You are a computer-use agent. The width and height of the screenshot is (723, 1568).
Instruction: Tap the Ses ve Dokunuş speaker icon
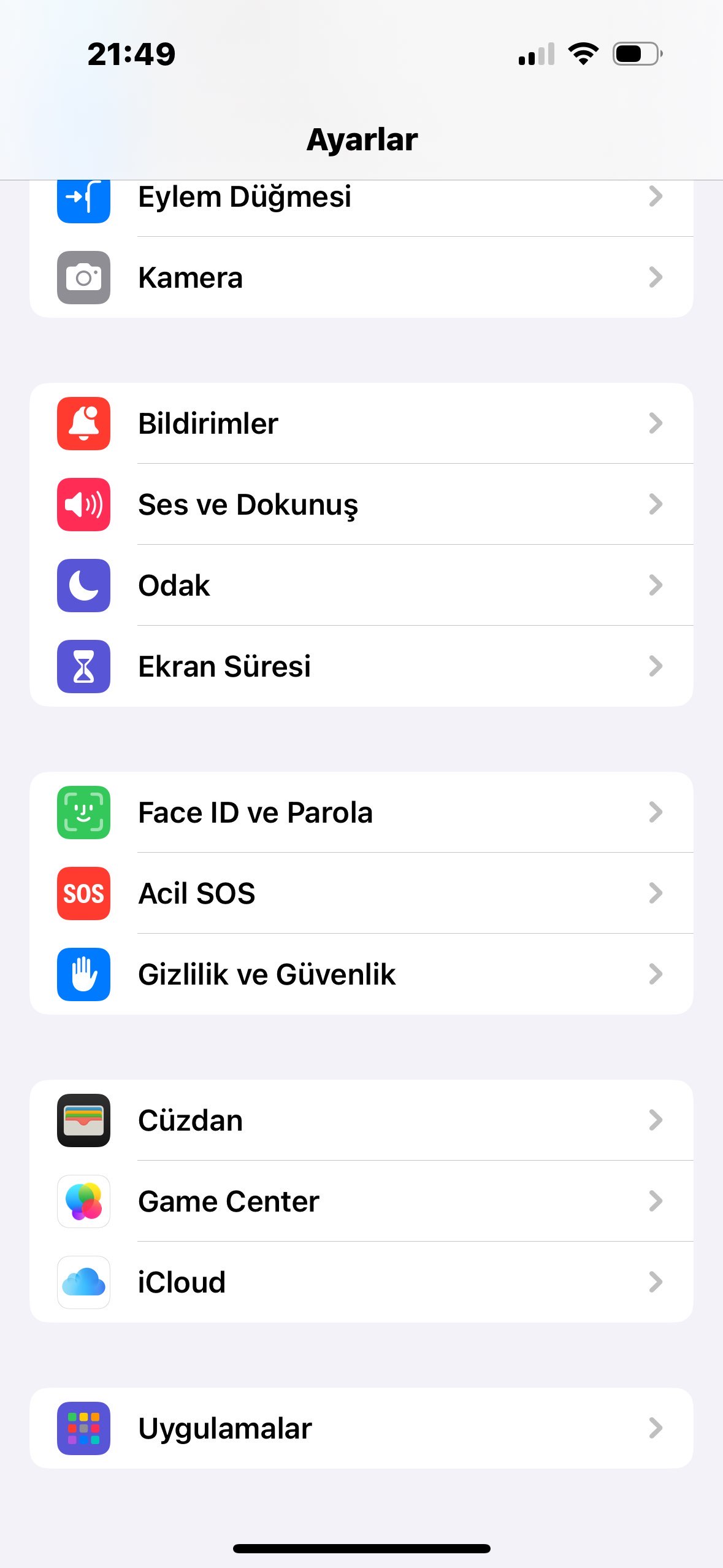83,504
